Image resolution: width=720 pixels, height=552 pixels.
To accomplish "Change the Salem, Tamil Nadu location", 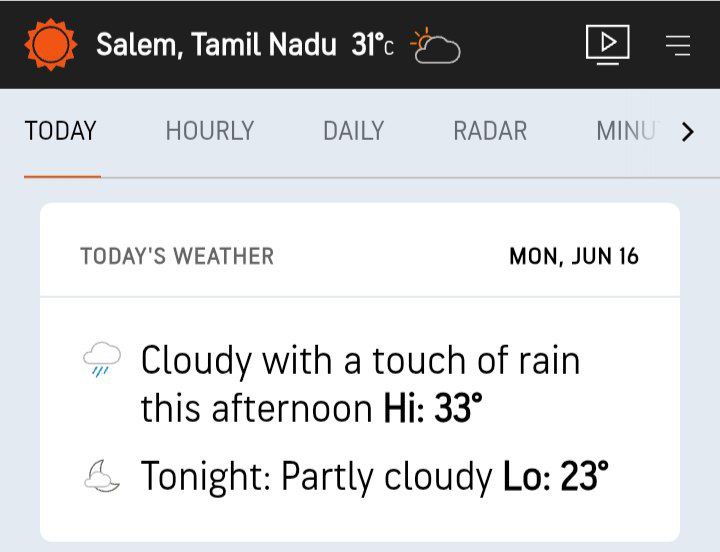I will [216, 45].
